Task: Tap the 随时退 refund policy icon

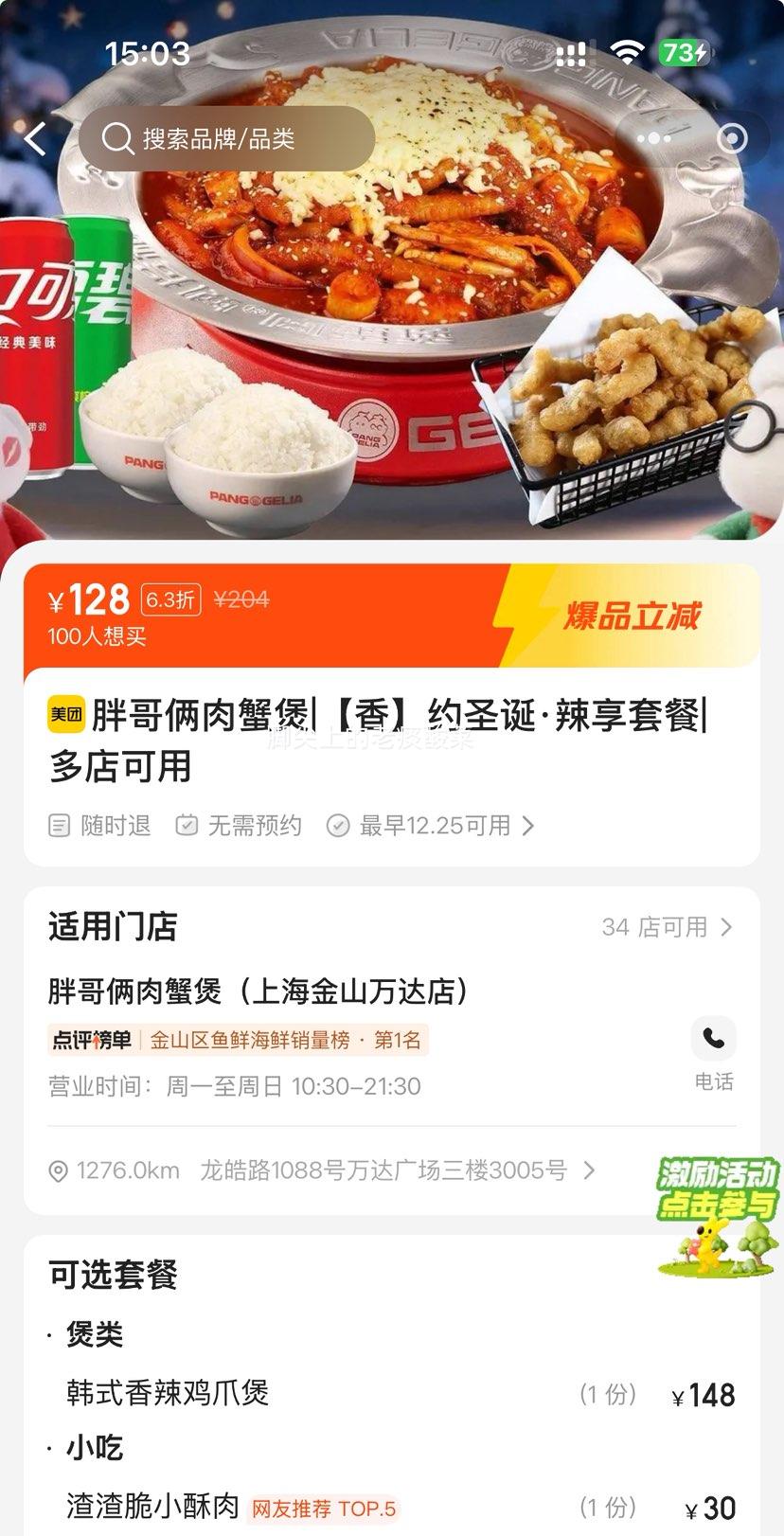Action: point(59,825)
